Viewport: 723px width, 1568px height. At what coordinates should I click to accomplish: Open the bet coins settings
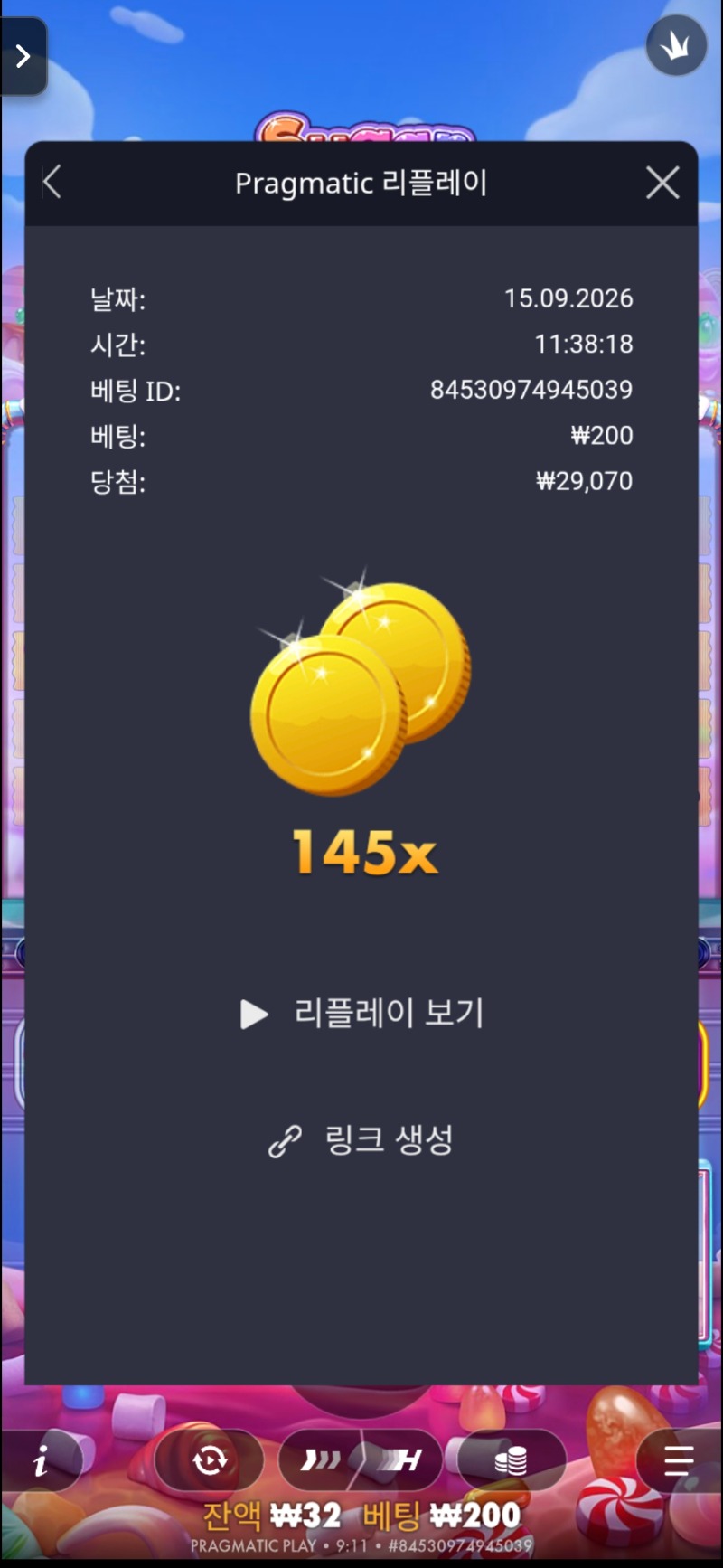point(512,1459)
